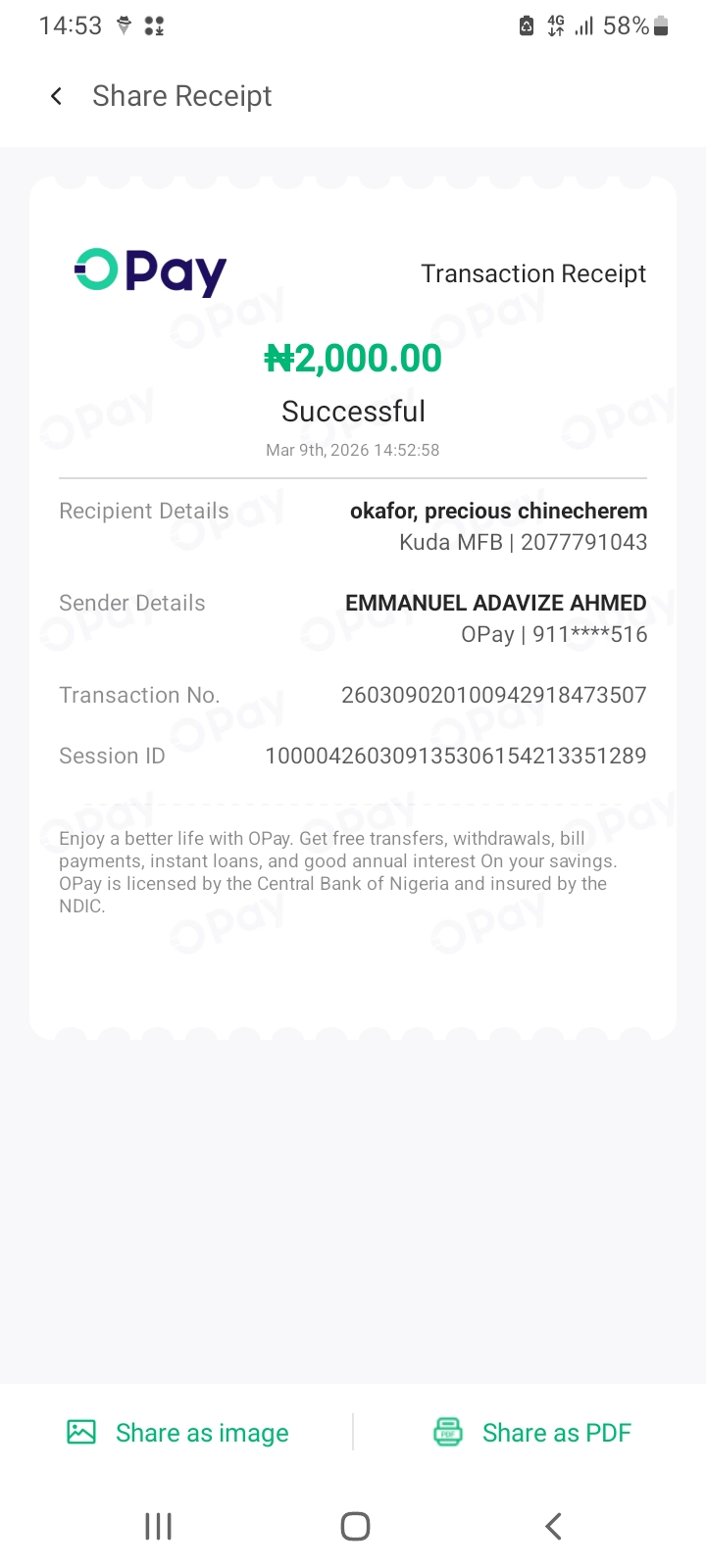
Task: Share the receipt as image
Action: tap(178, 1433)
